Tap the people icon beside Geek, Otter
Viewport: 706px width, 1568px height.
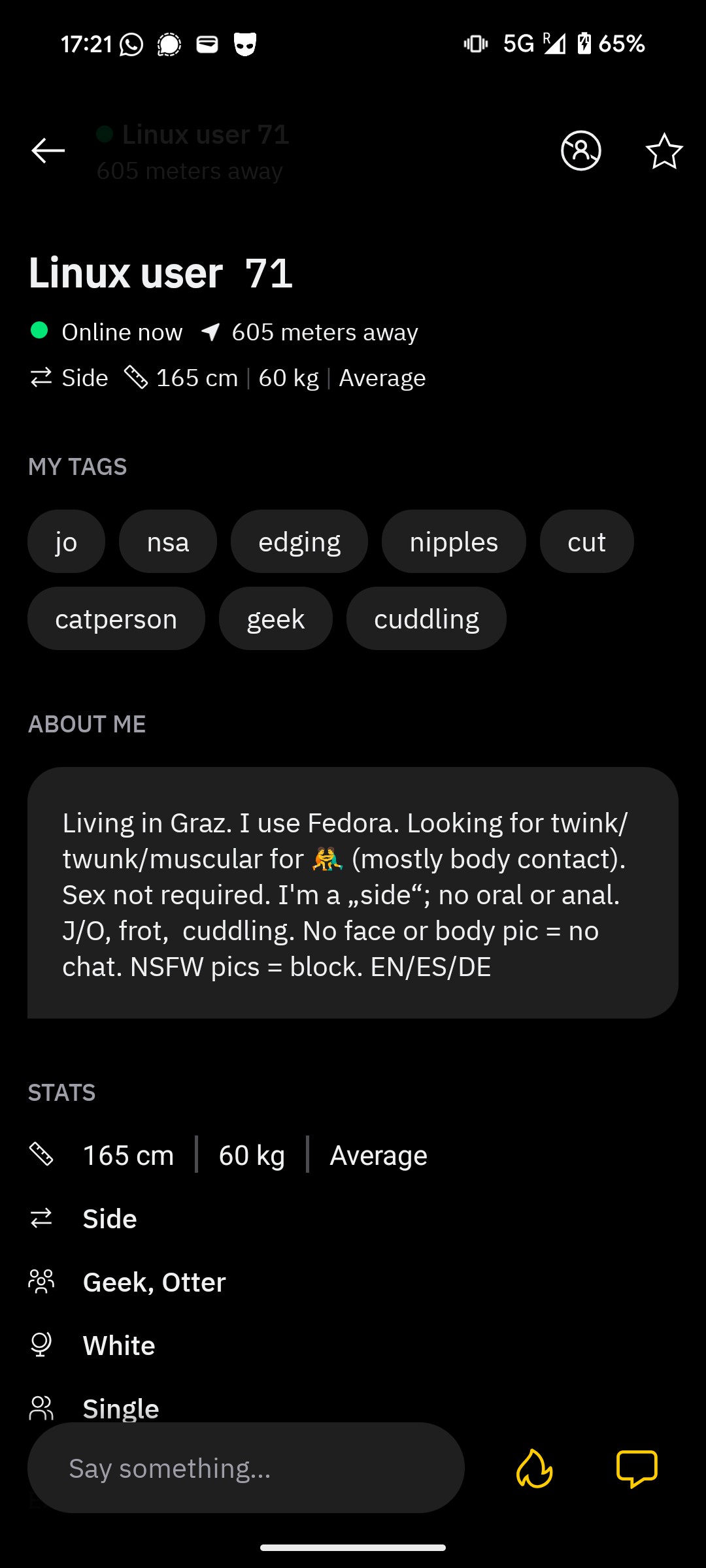41,1281
